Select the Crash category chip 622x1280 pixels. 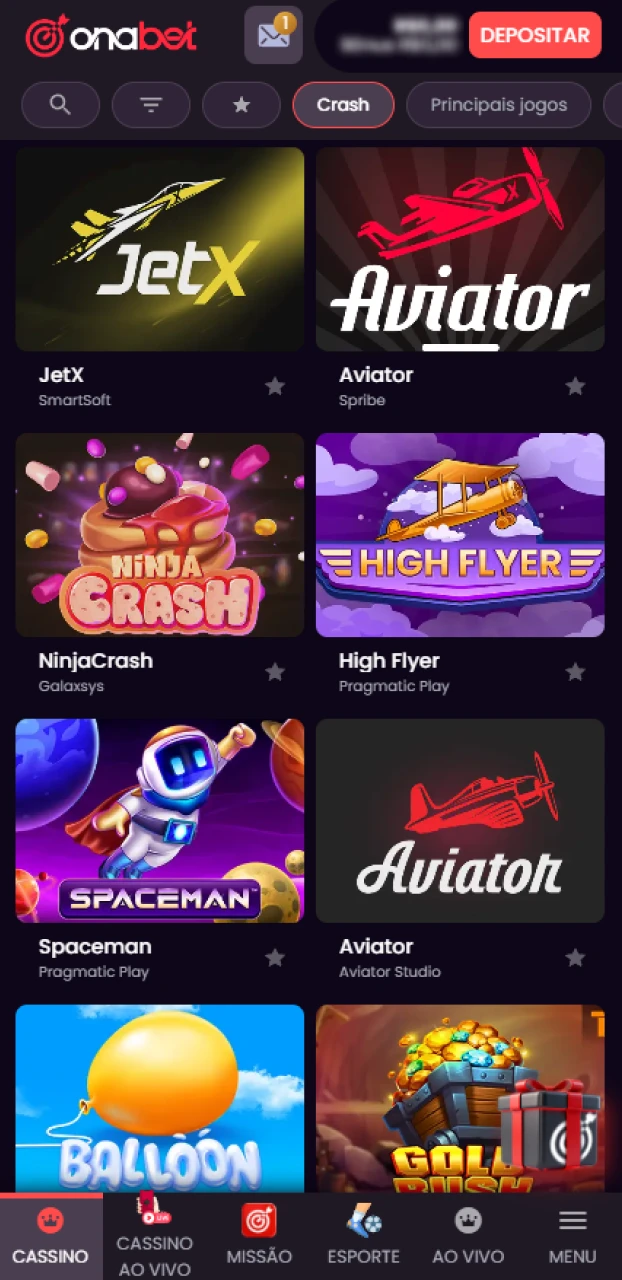pyautogui.click(x=343, y=104)
